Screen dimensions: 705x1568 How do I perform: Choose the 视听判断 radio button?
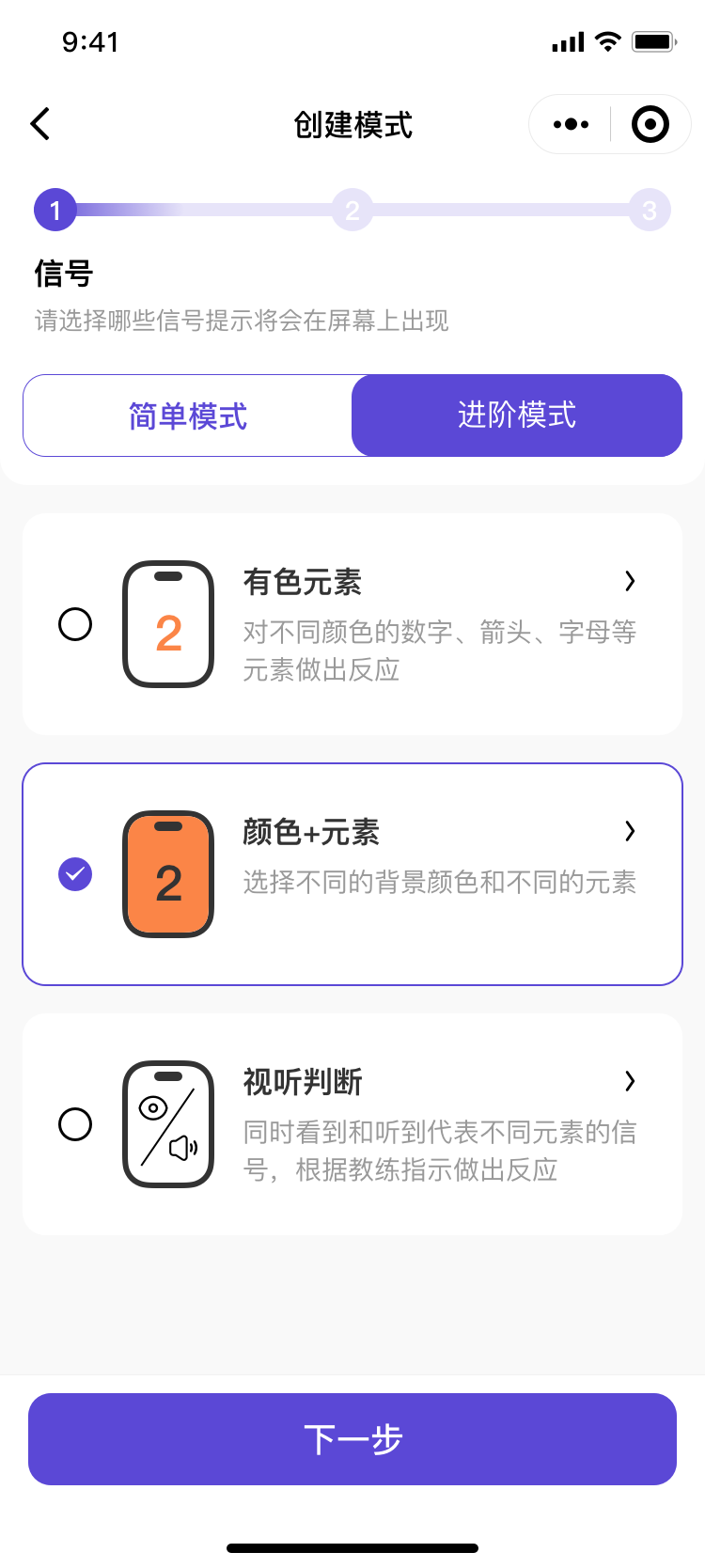(x=75, y=1124)
